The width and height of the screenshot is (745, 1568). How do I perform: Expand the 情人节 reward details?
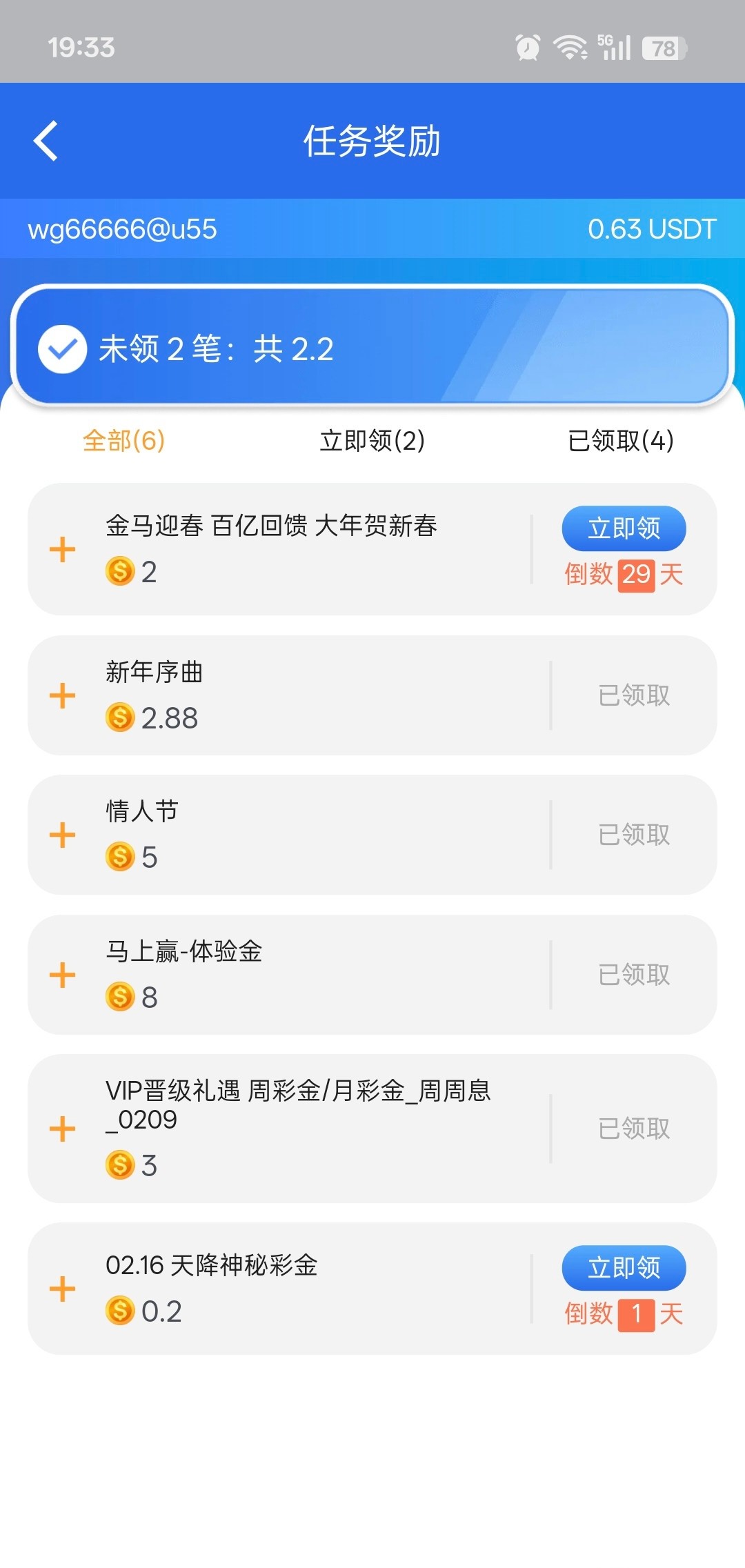pos(62,835)
